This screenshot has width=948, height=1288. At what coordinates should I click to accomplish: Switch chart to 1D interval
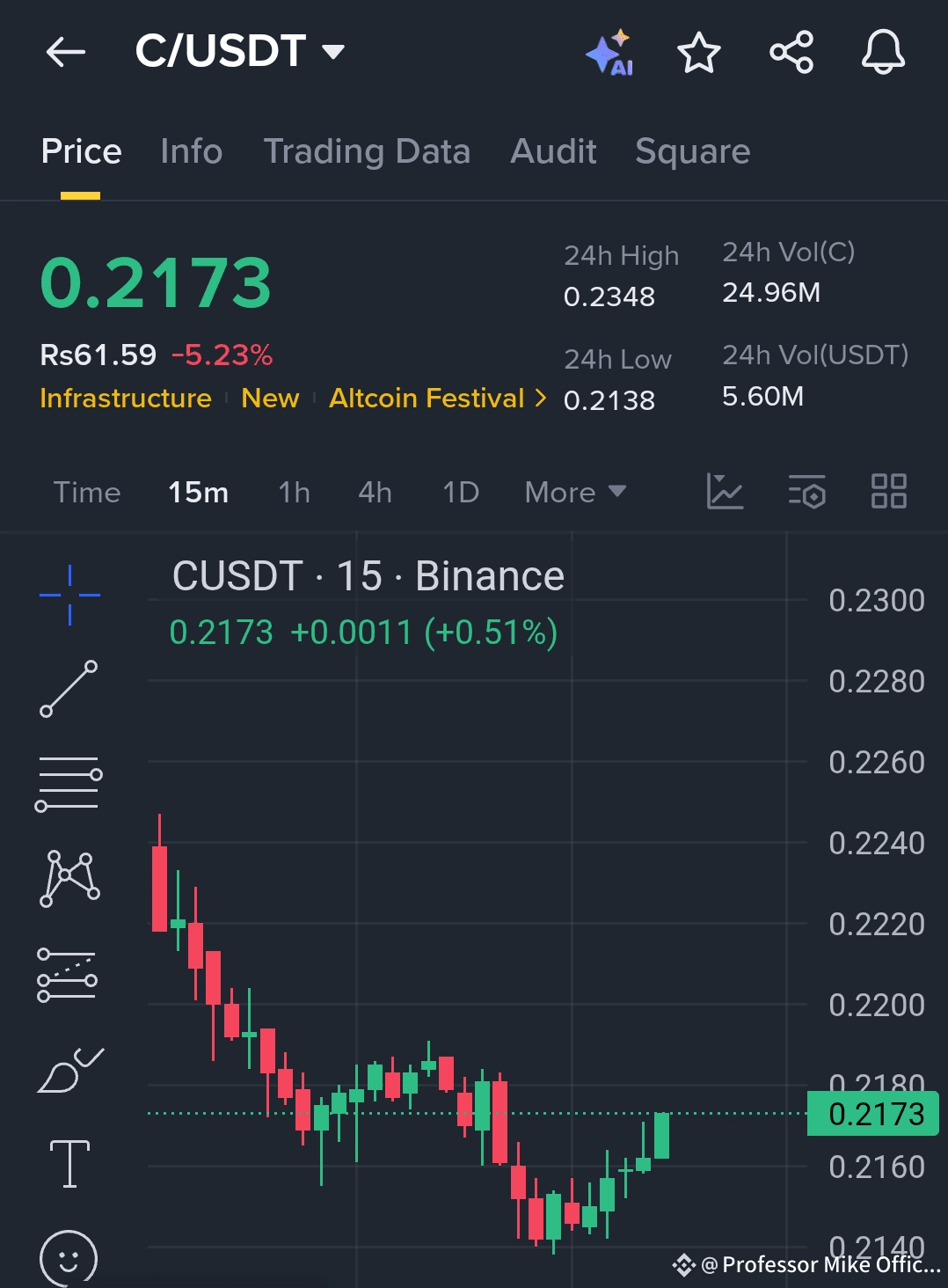coord(461,493)
